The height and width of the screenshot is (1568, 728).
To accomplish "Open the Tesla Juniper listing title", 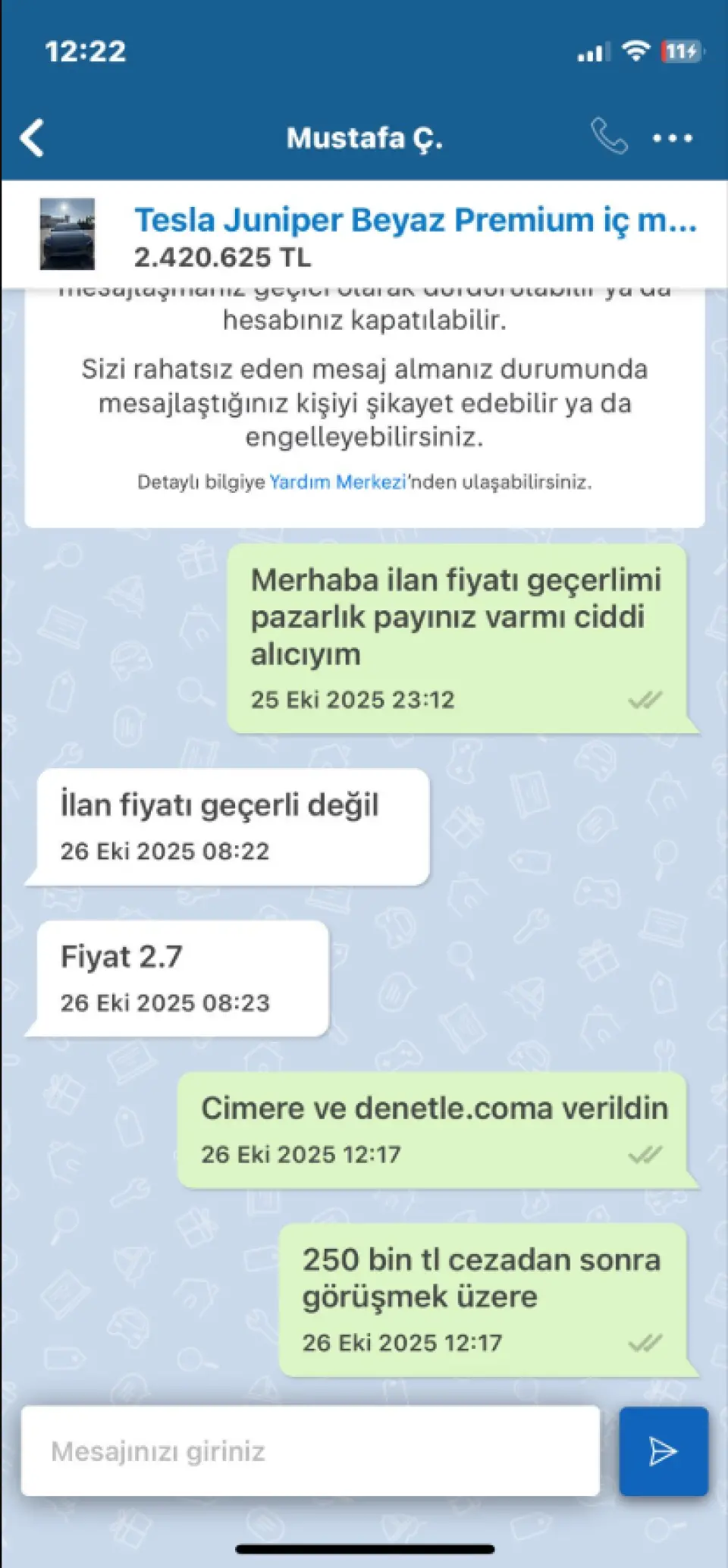I will 415,221.
